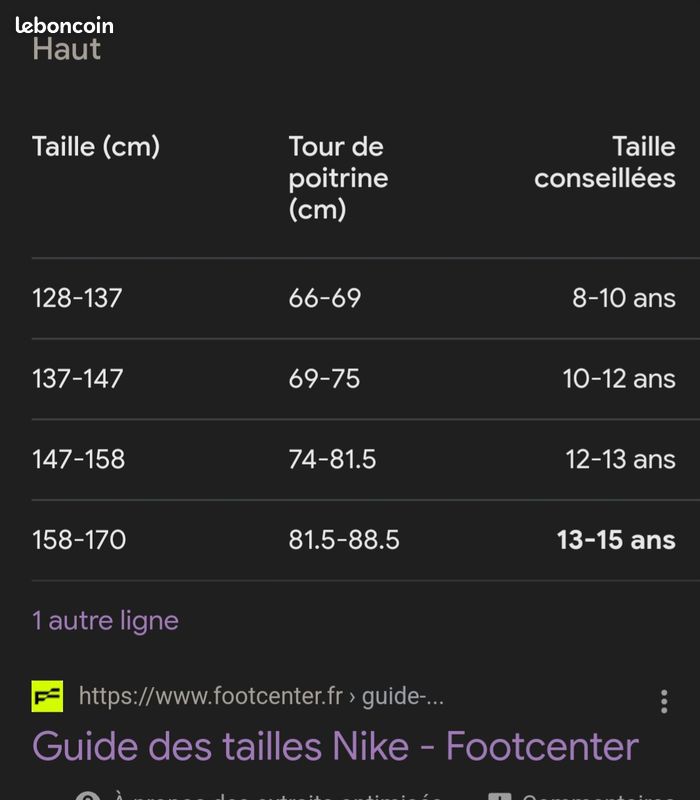
Task: Open the overflow menu beside the footcenter.fr result
Action: (664, 701)
